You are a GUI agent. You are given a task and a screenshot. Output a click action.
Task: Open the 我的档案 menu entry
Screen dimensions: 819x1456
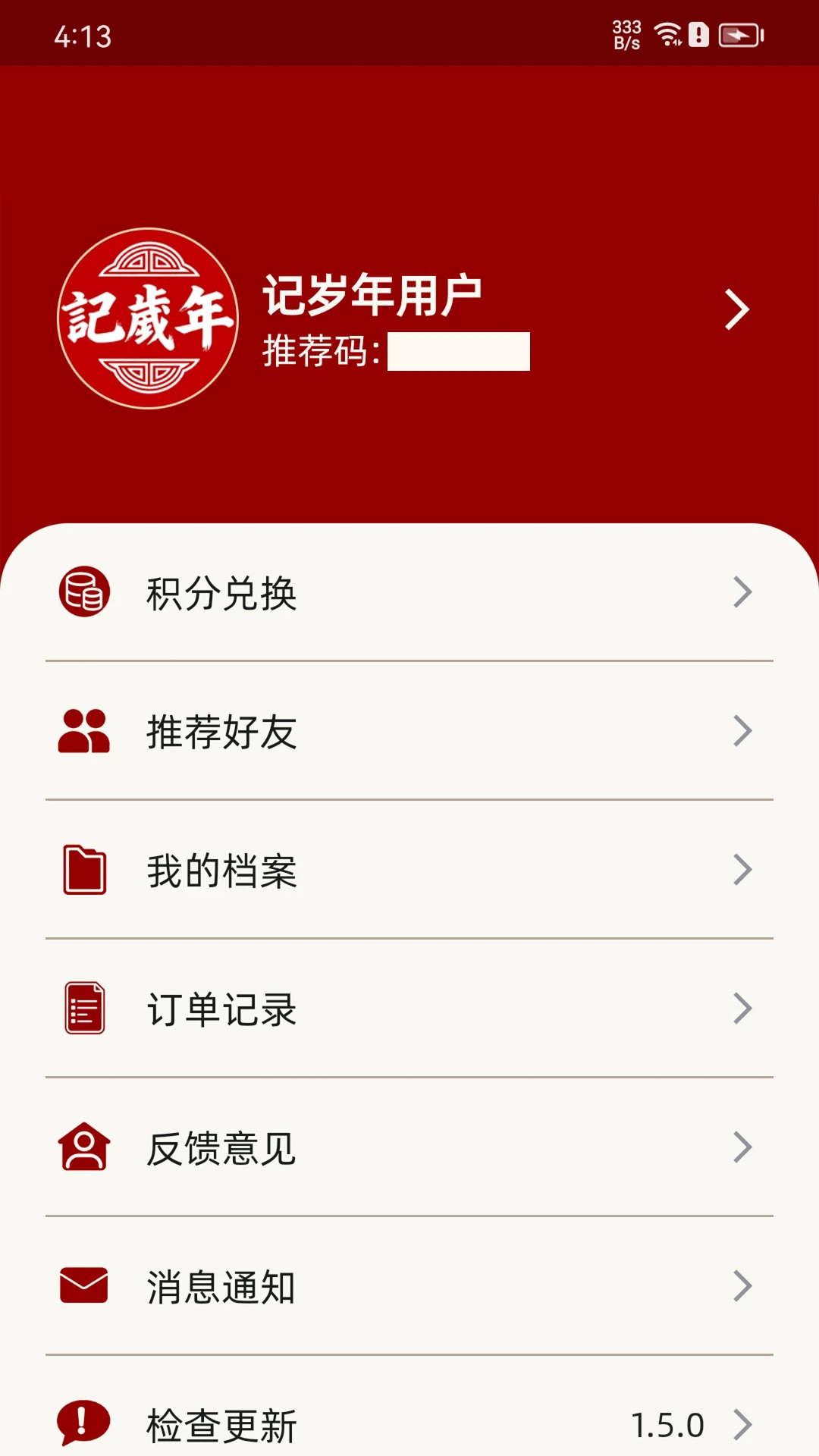pos(223,871)
